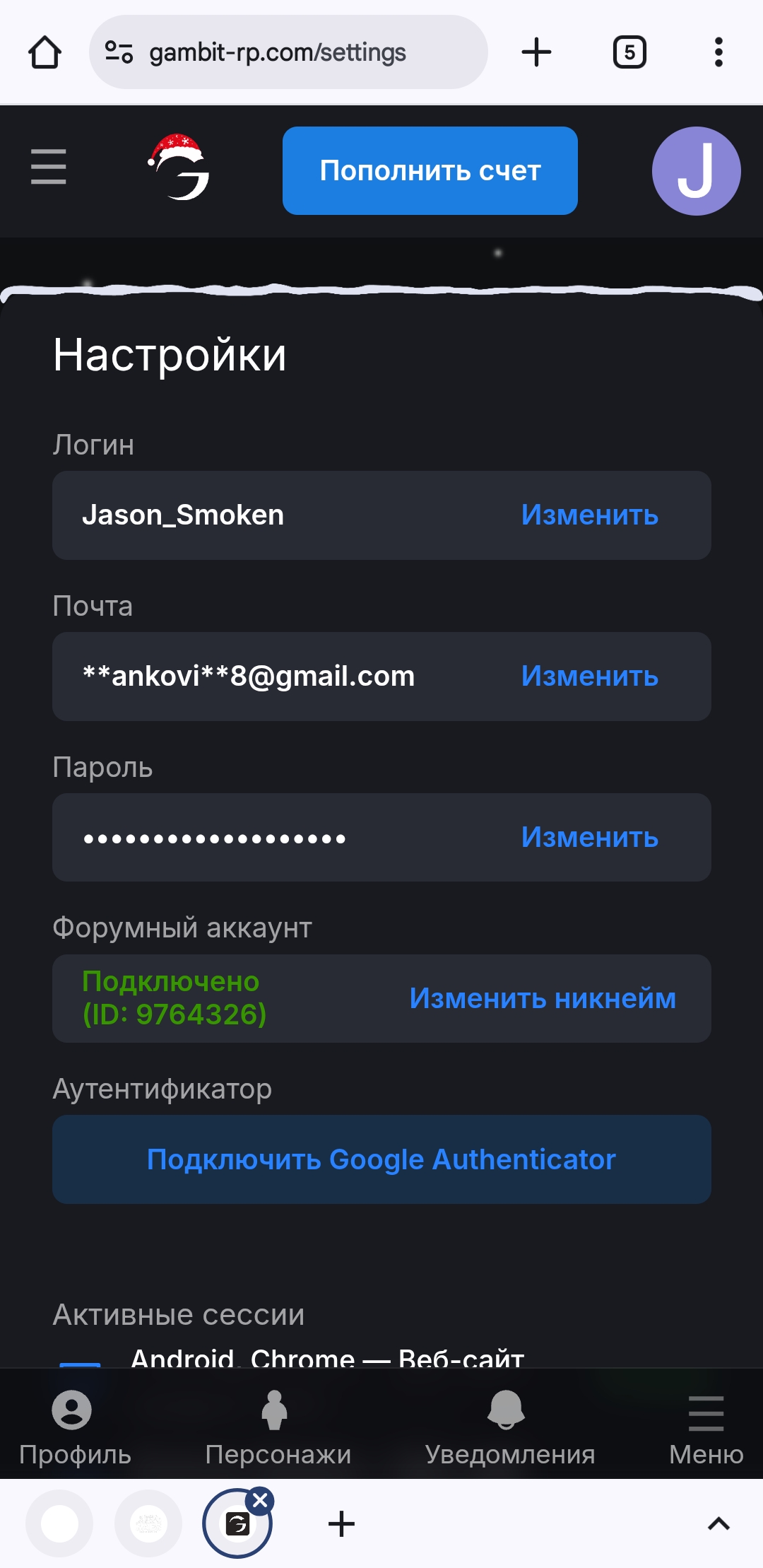The image size is (763, 1568).
Task: Change the email address
Action: point(589,677)
